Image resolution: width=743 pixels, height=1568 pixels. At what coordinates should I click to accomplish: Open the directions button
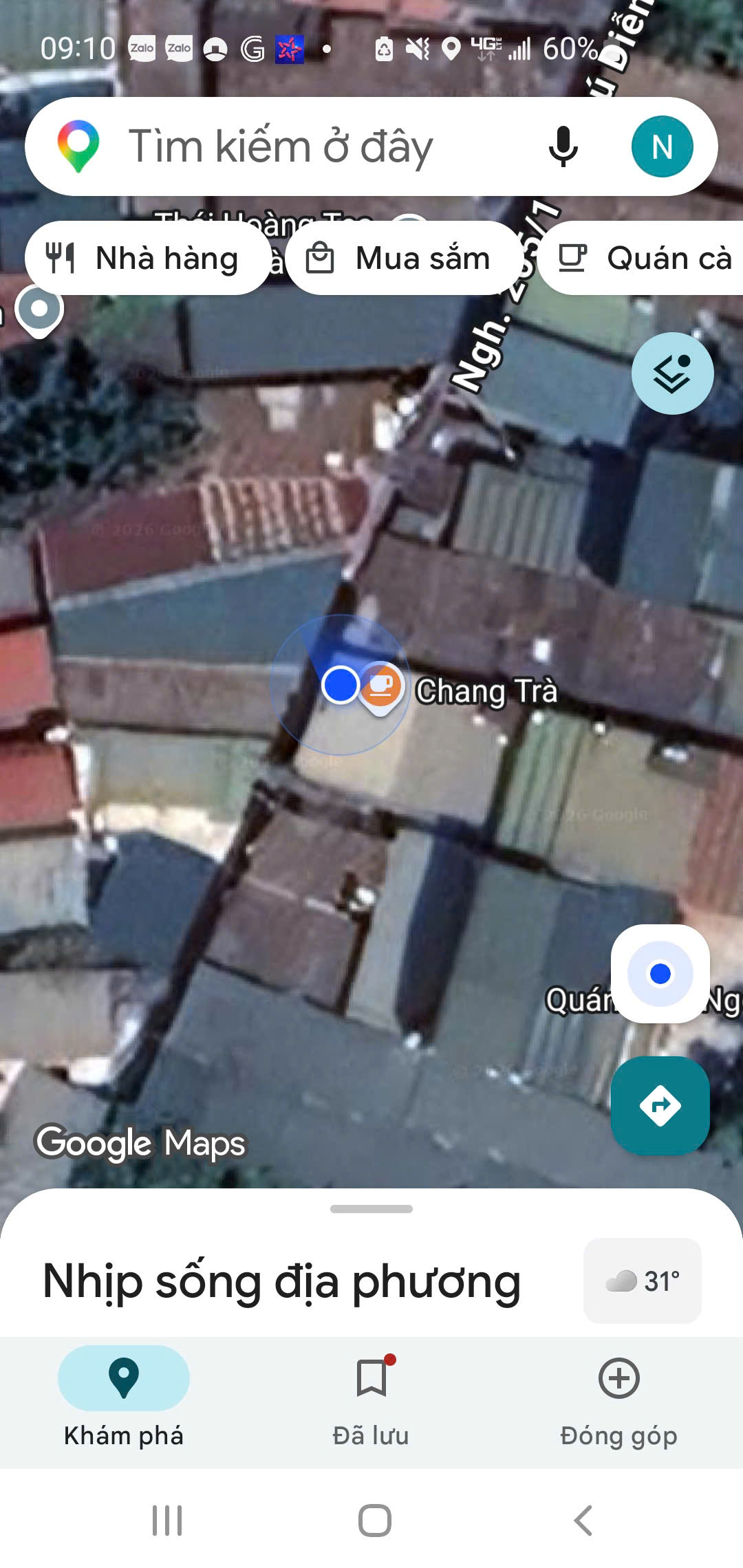pyautogui.click(x=660, y=1105)
